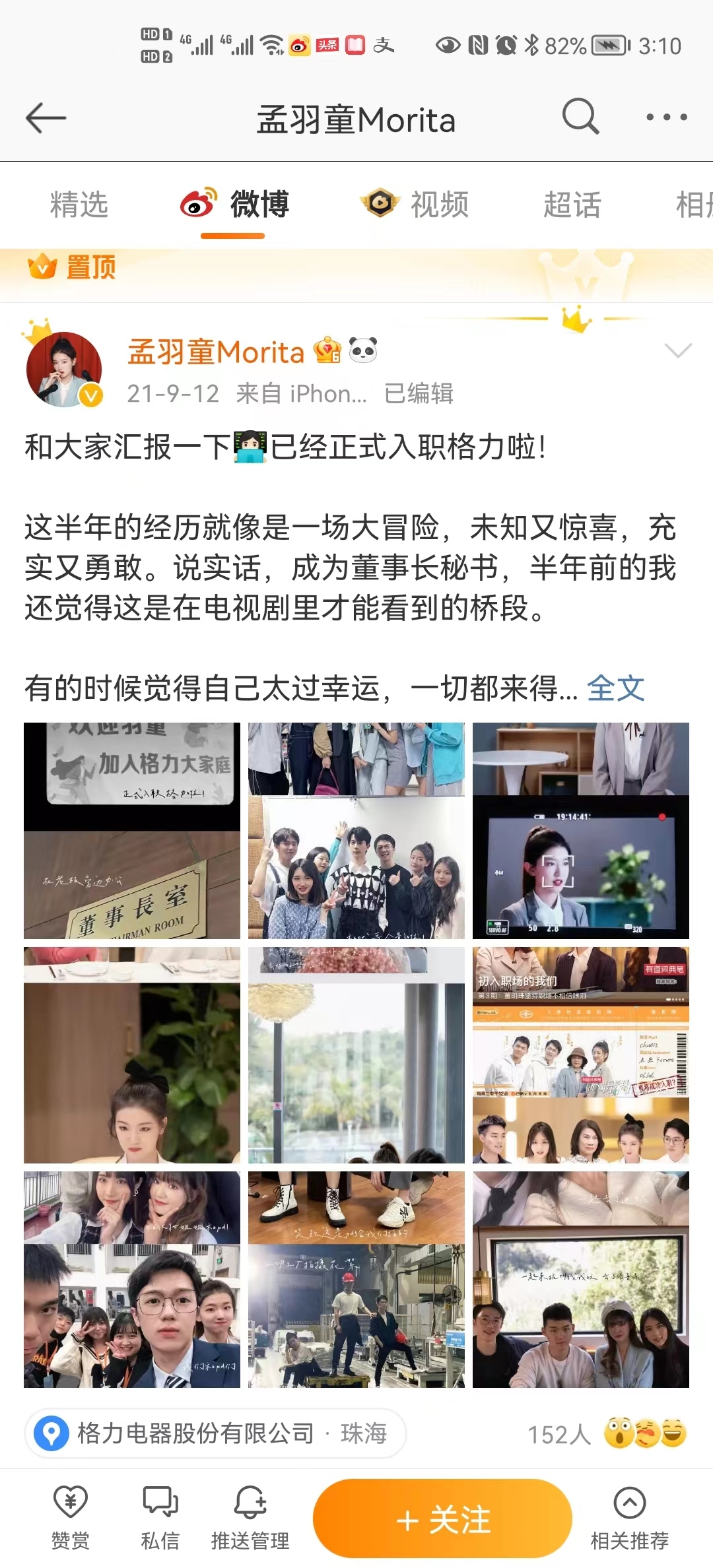This screenshot has height=1568, width=713.
Task: Open the boots and sneakers photo
Action: [x=356, y=1279]
